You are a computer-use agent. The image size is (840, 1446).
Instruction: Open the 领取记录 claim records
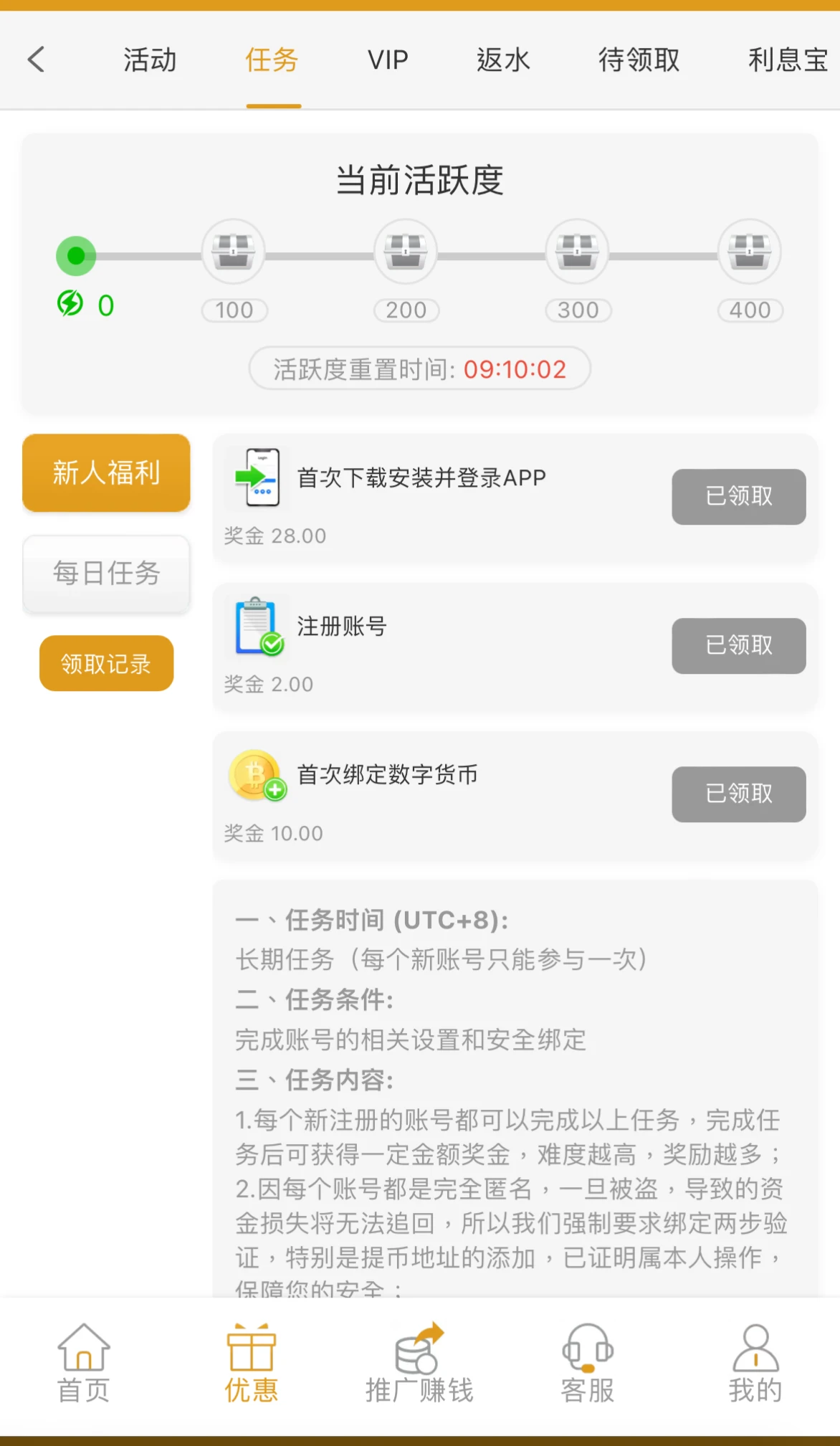tap(105, 663)
